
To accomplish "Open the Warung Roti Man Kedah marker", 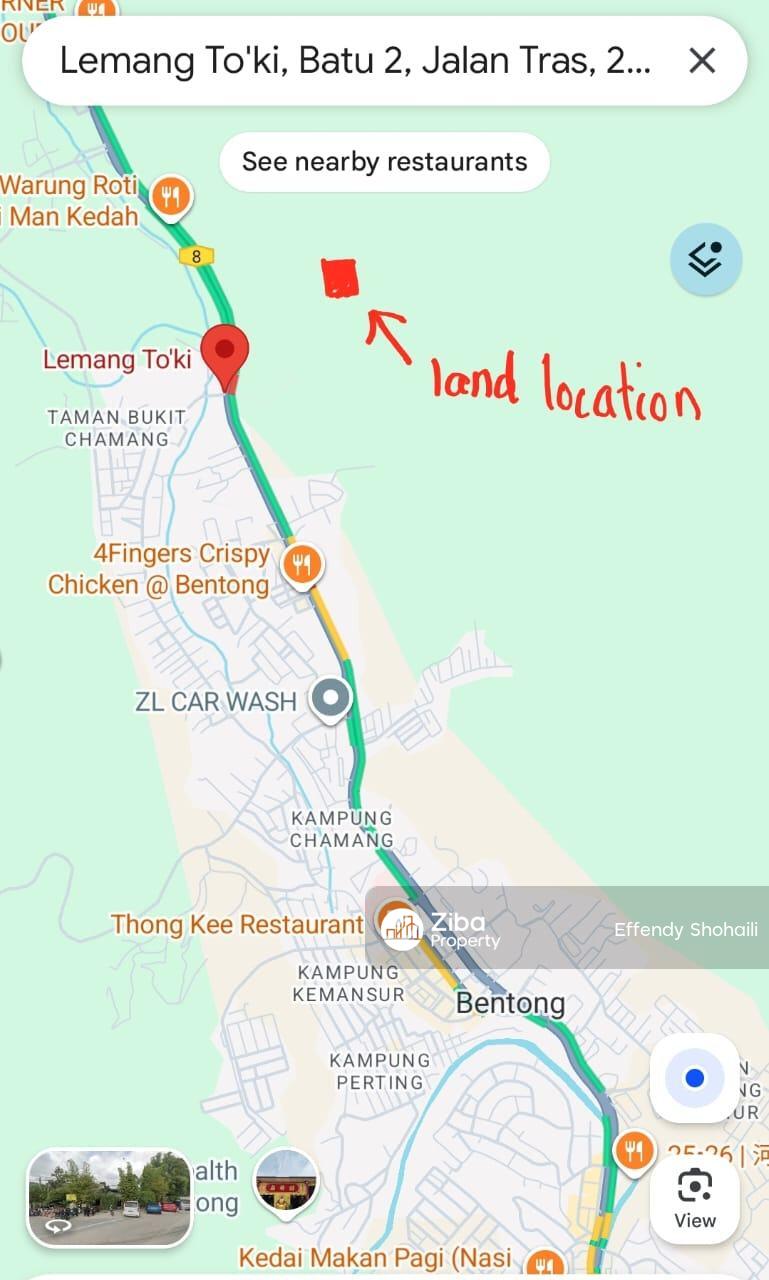I will [171, 197].
